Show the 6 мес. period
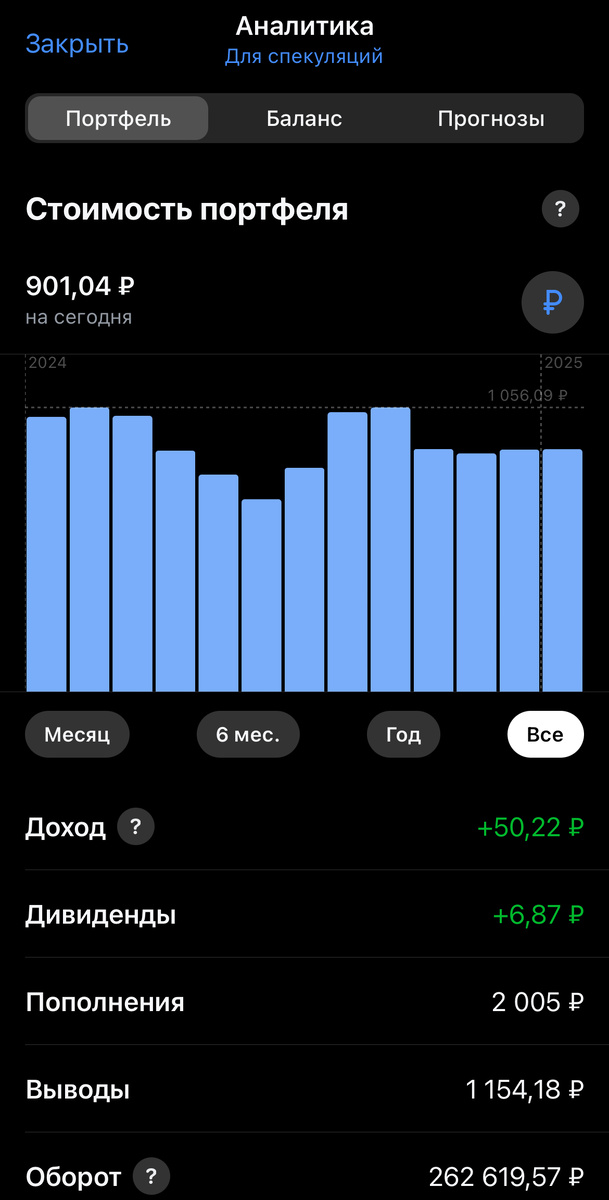609x1200 pixels. pyautogui.click(x=248, y=735)
